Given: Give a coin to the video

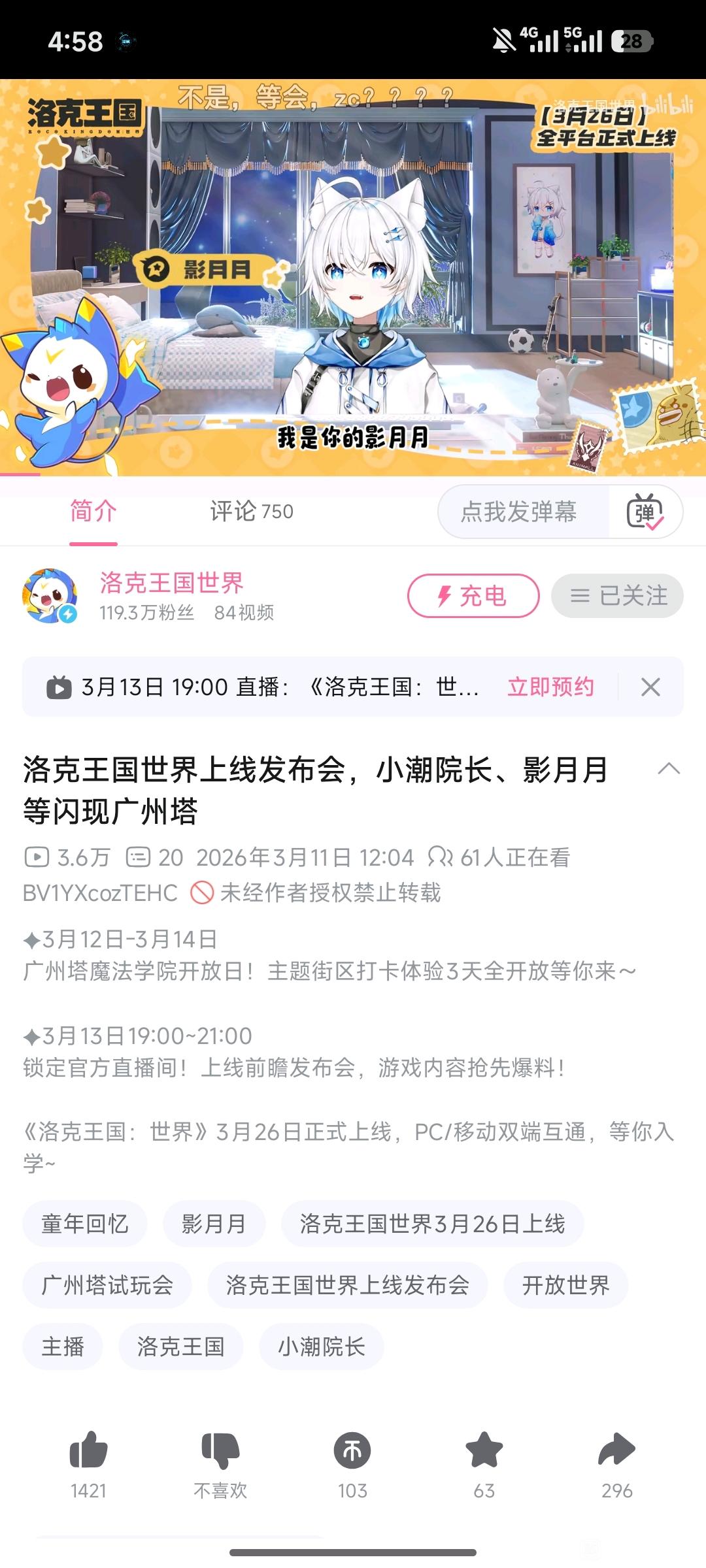Looking at the screenshot, I should click(352, 1450).
